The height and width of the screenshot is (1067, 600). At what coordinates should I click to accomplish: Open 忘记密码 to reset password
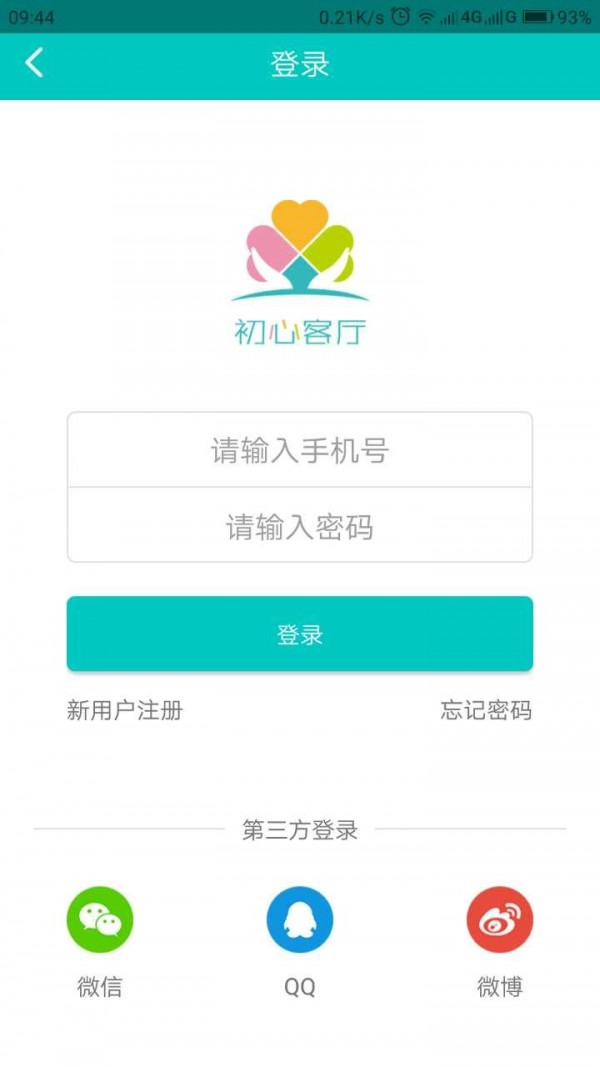pos(486,711)
